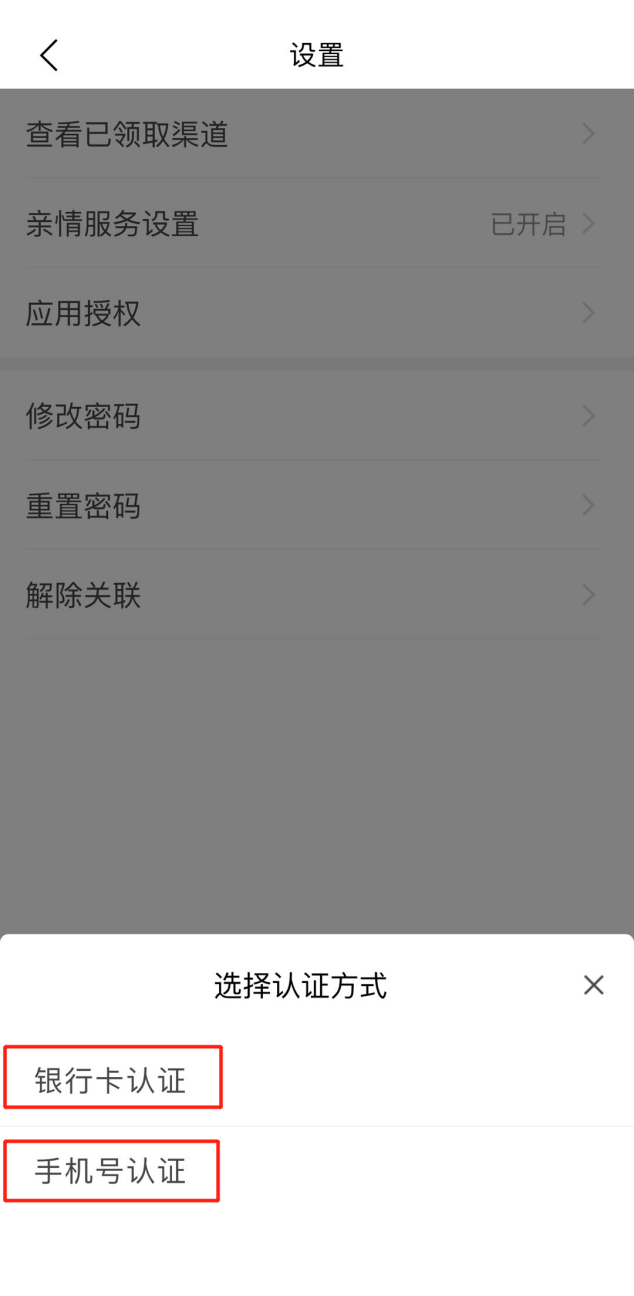Choose 手机号认证 option
This screenshot has width=634, height=1296.
[x=111, y=1171]
